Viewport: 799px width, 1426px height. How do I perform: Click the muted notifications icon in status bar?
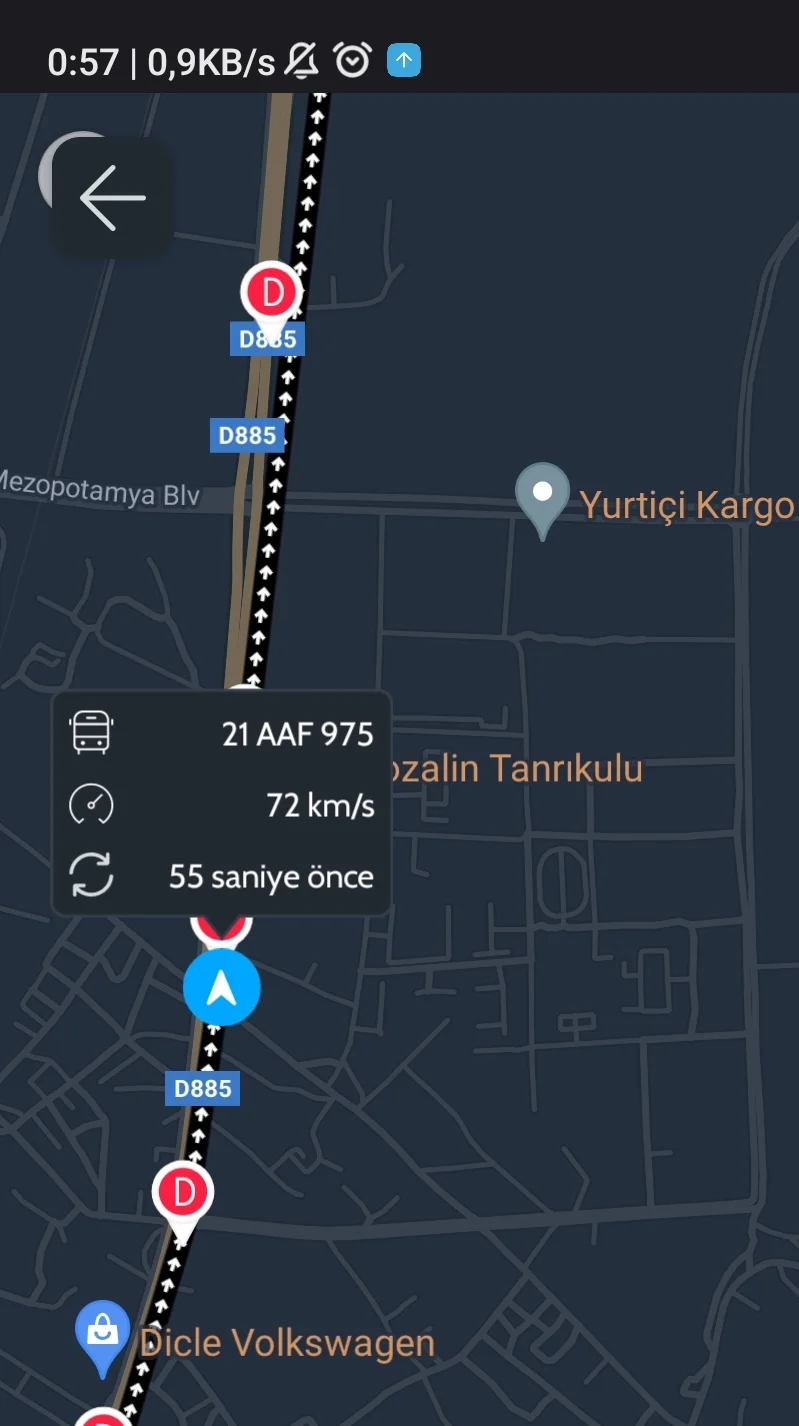click(303, 60)
